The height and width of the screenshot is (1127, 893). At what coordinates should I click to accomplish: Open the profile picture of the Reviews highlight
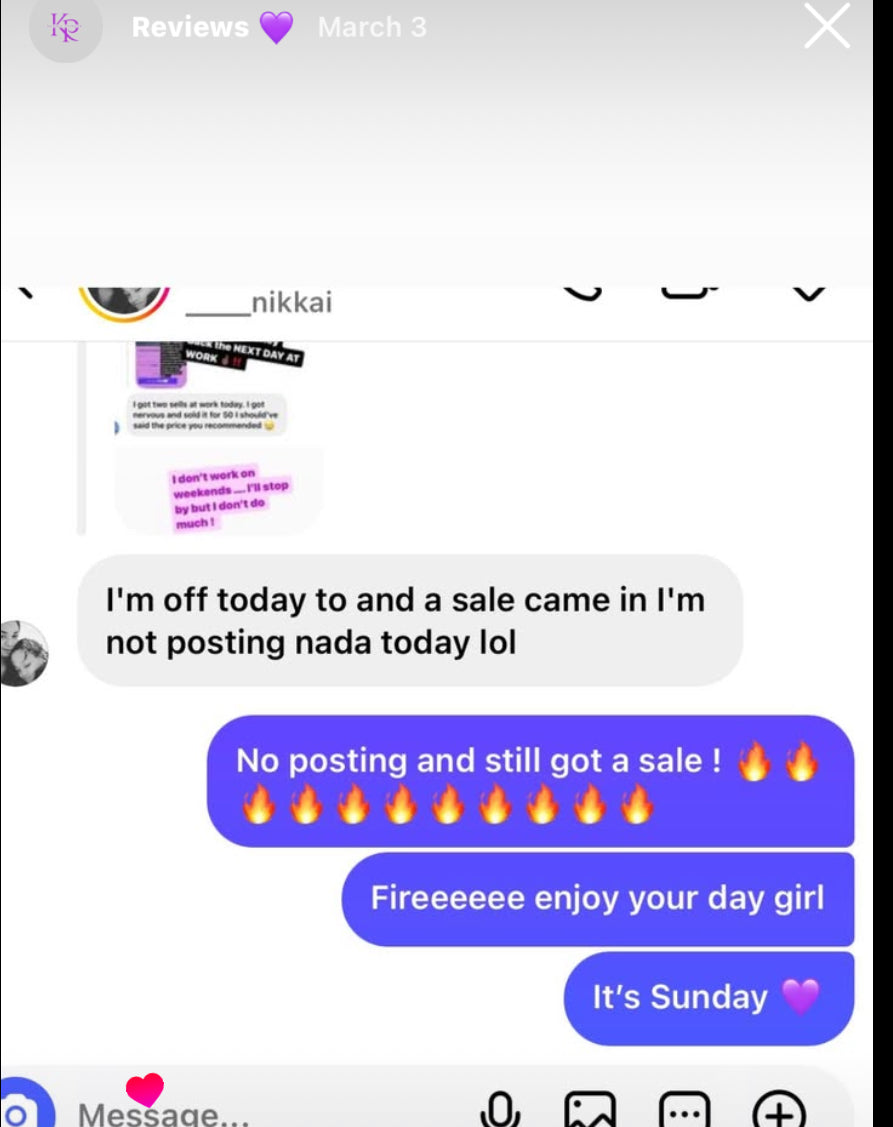tap(67, 28)
